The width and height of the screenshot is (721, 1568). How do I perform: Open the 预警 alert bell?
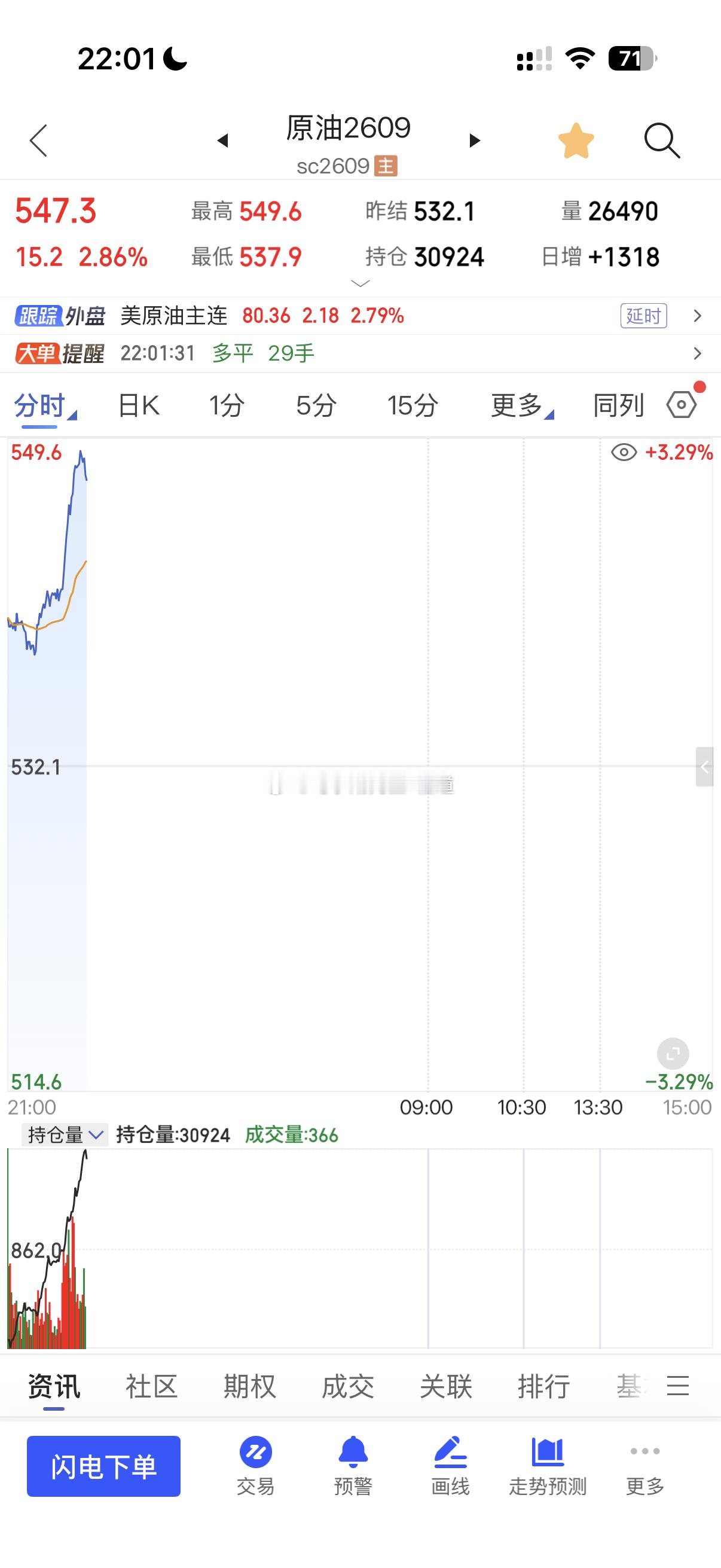point(353,1466)
